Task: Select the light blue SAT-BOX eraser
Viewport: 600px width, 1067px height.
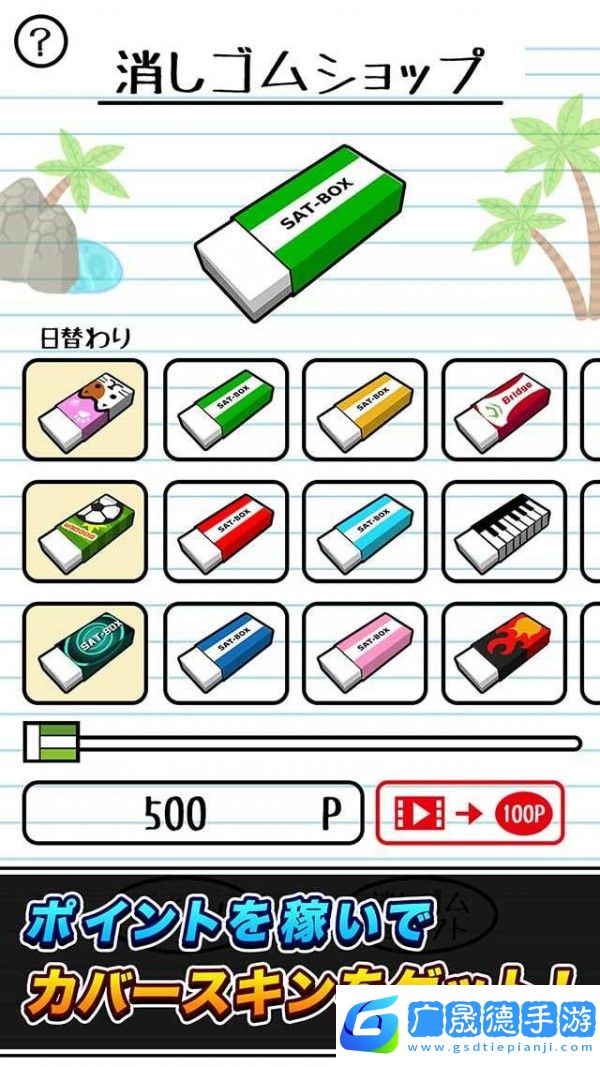Action: (365, 532)
